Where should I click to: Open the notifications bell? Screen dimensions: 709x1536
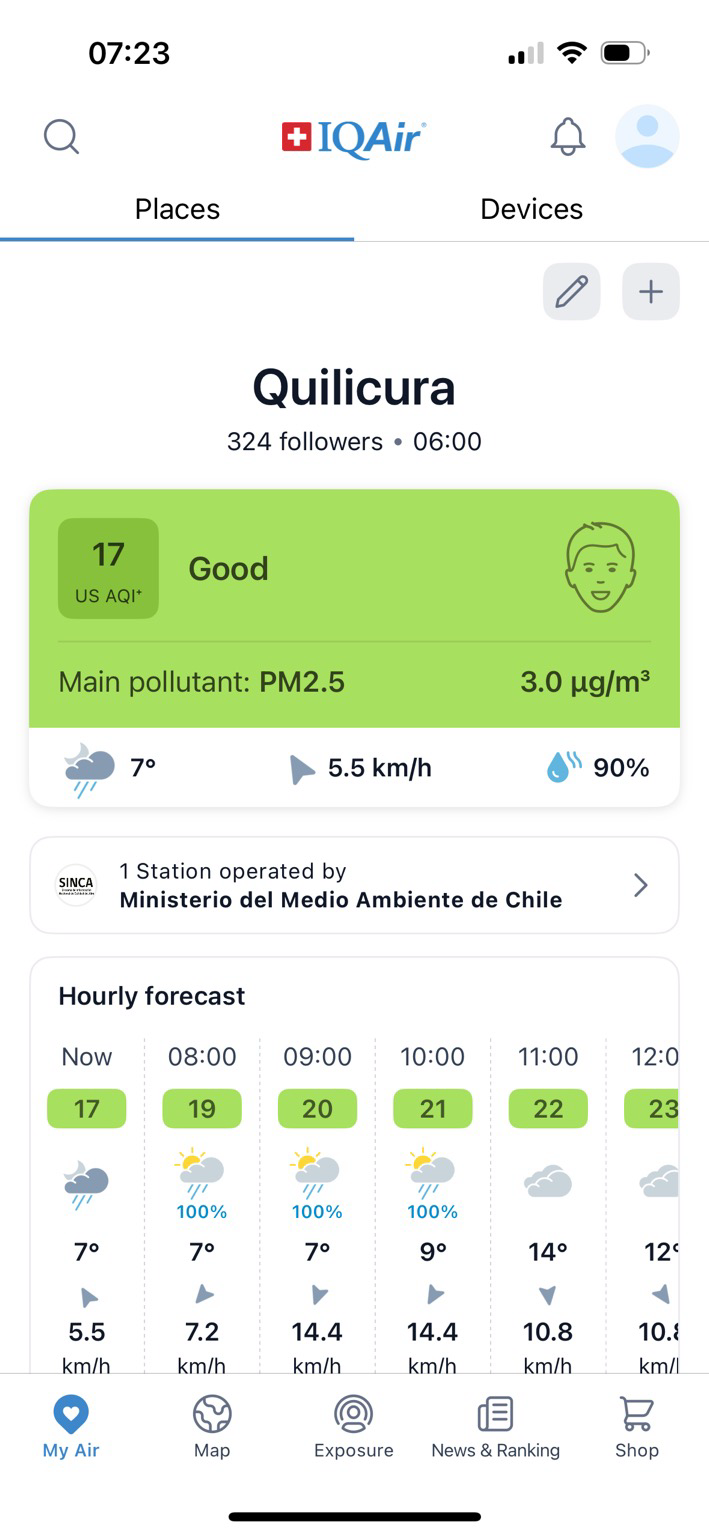(568, 136)
